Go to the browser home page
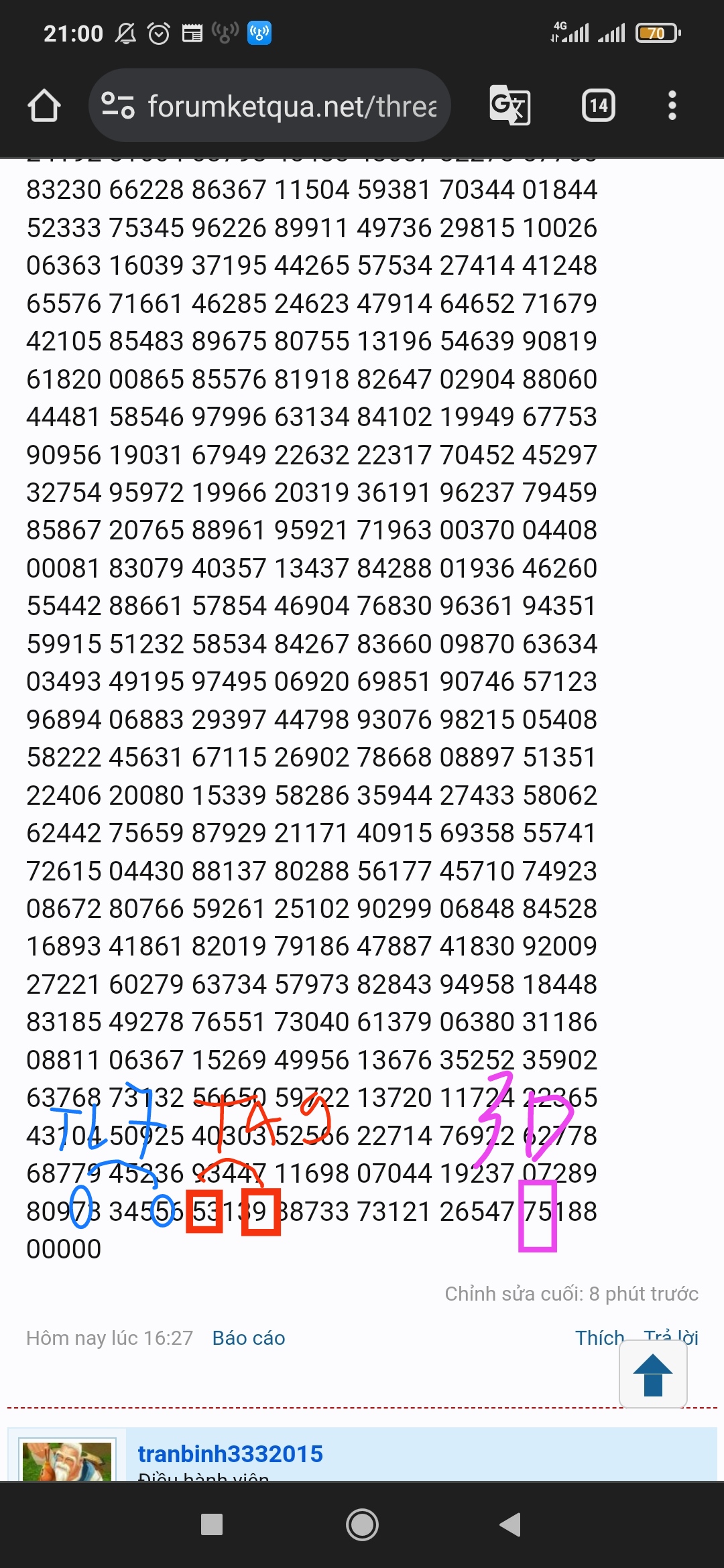 [x=44, y=106]
